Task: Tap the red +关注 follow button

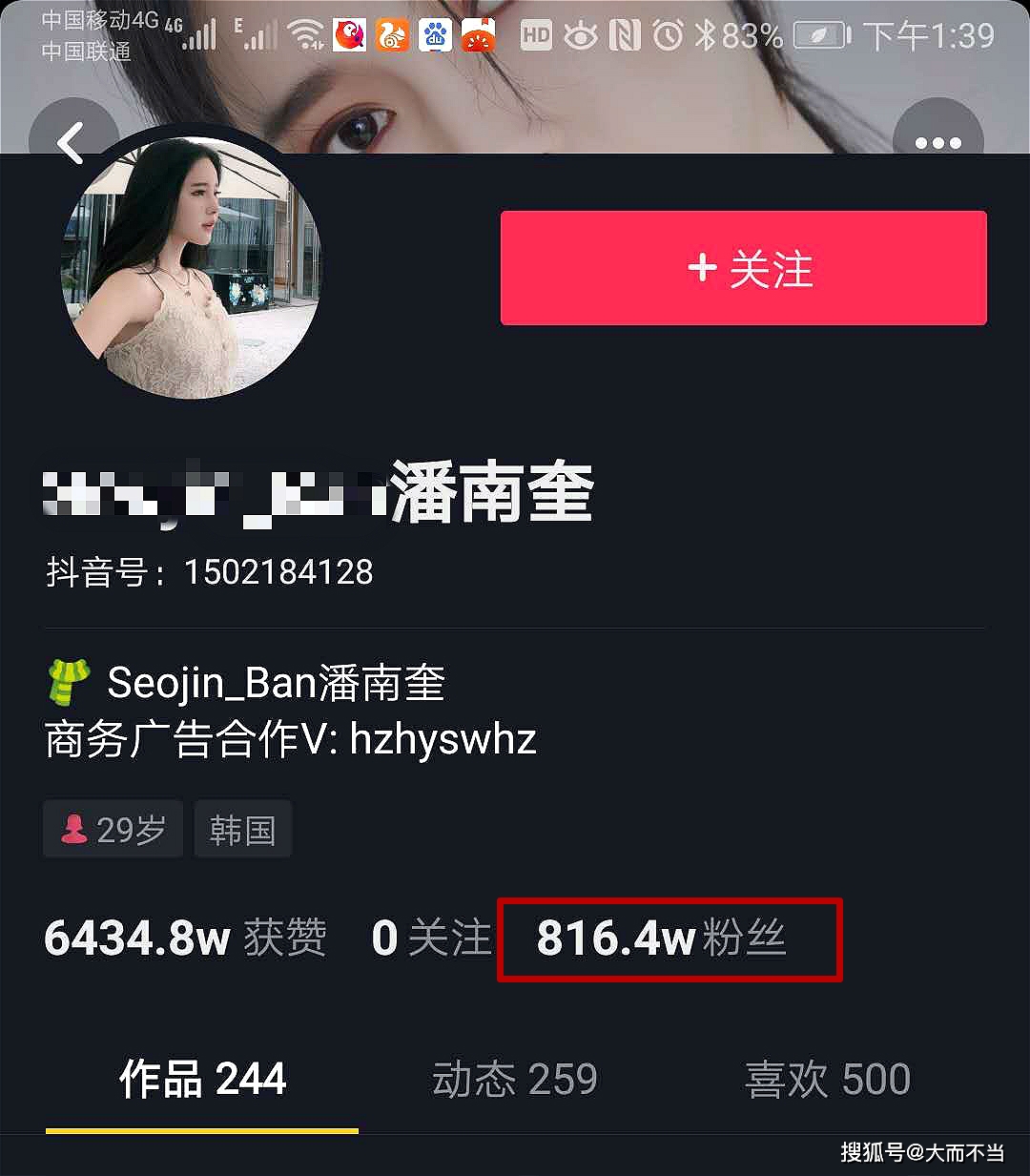Action: [x=743, y=268]
